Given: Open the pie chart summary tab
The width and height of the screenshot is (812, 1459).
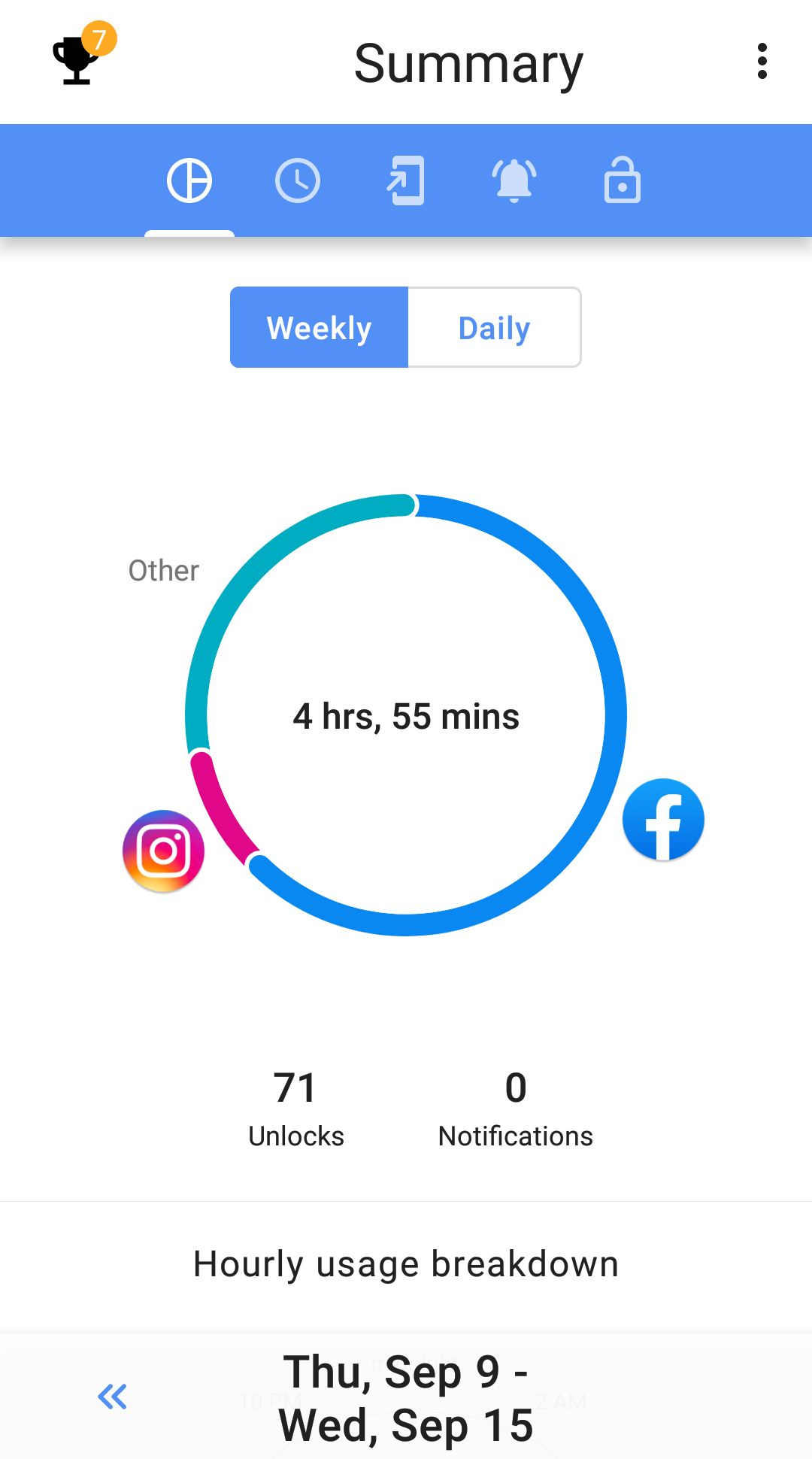Looking at the screenshot, I should tap(189, 180).
